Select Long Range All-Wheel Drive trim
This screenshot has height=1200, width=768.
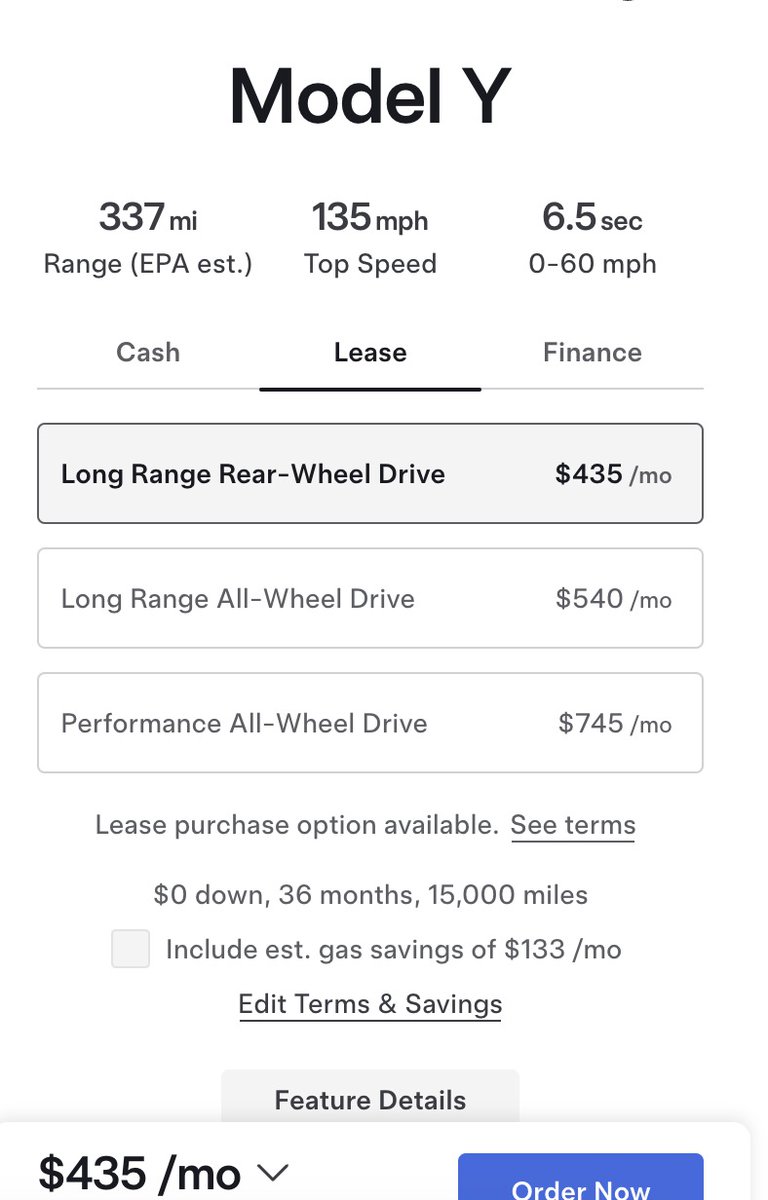pos(370,598)
